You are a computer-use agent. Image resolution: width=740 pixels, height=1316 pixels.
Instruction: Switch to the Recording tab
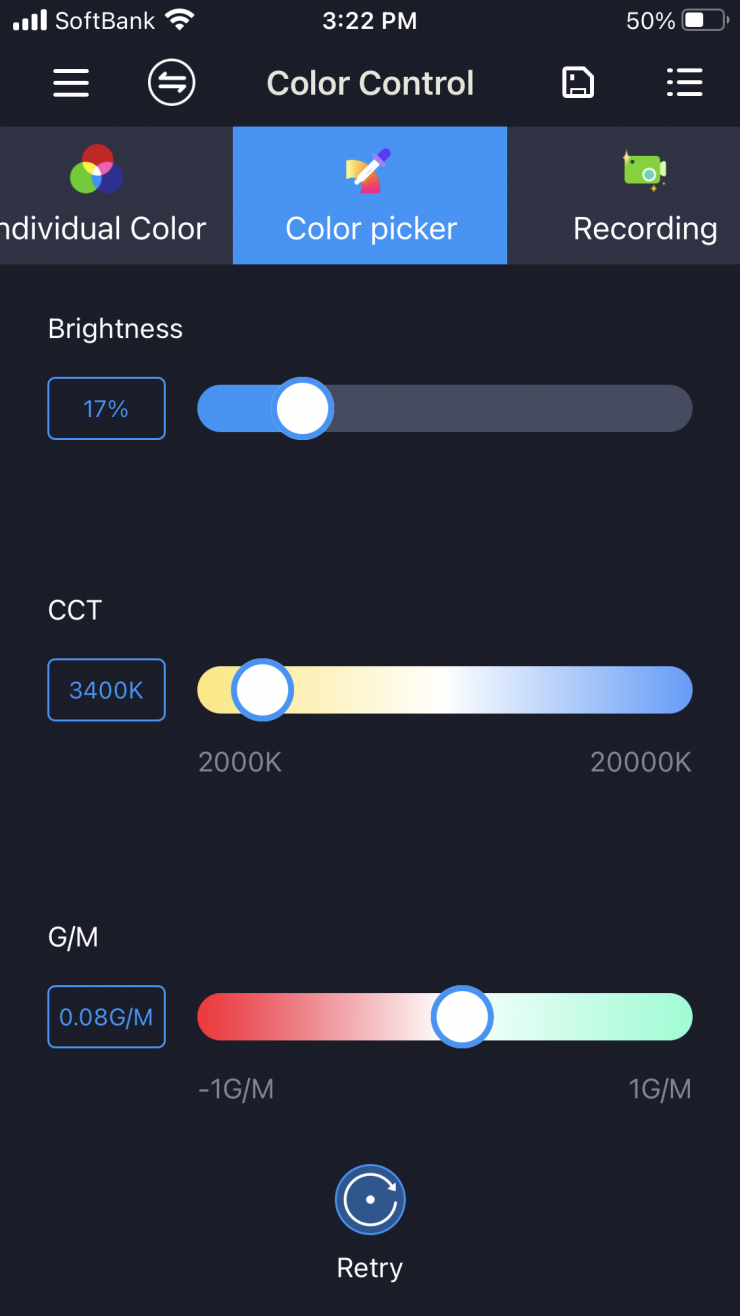[644, 196]
